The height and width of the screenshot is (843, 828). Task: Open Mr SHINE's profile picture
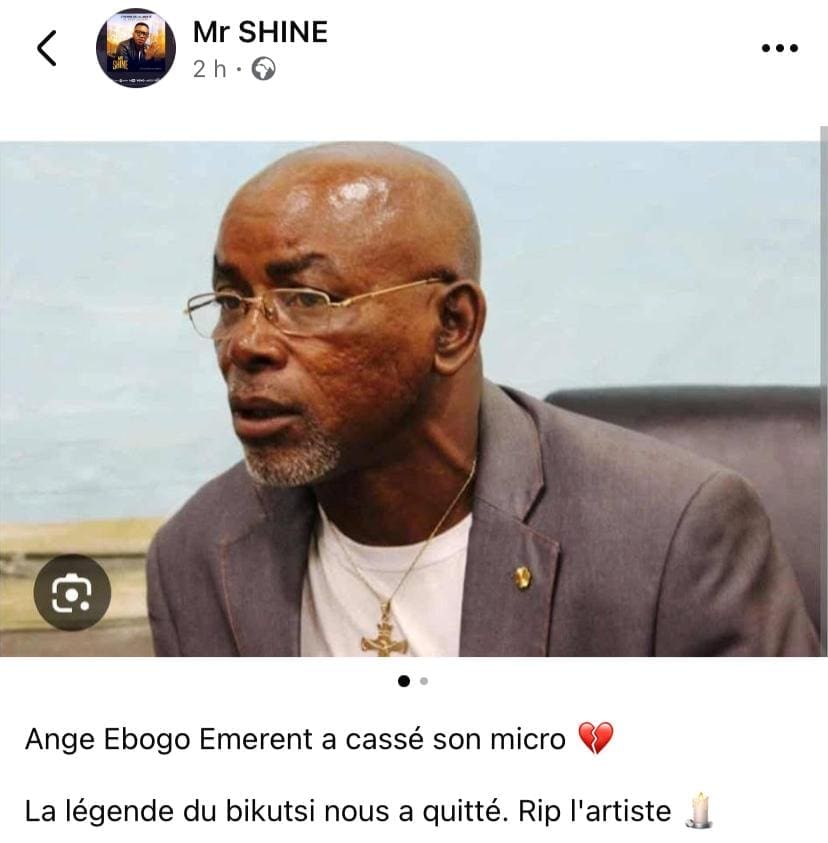(136, 48)
